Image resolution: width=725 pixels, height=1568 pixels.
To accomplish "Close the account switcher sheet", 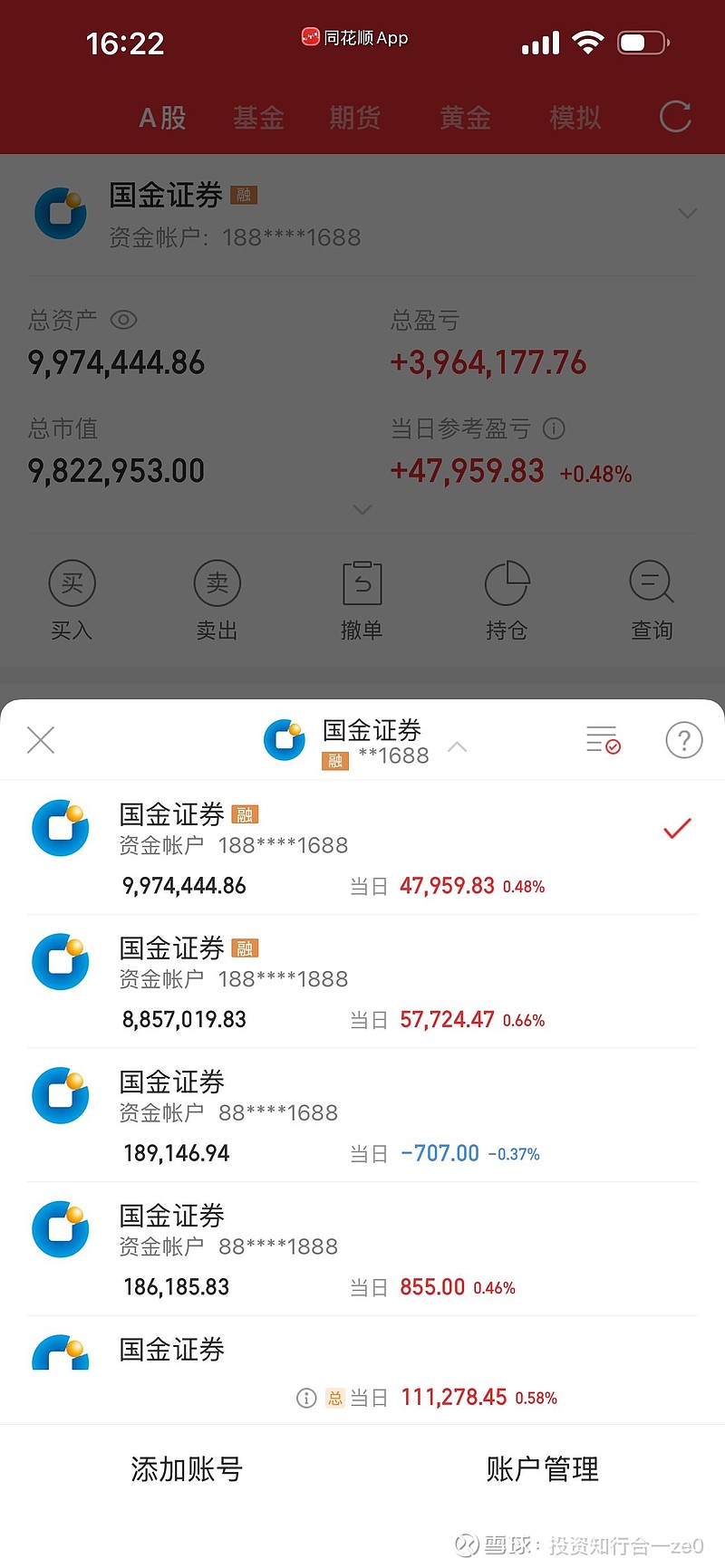I will pos(41,740).
